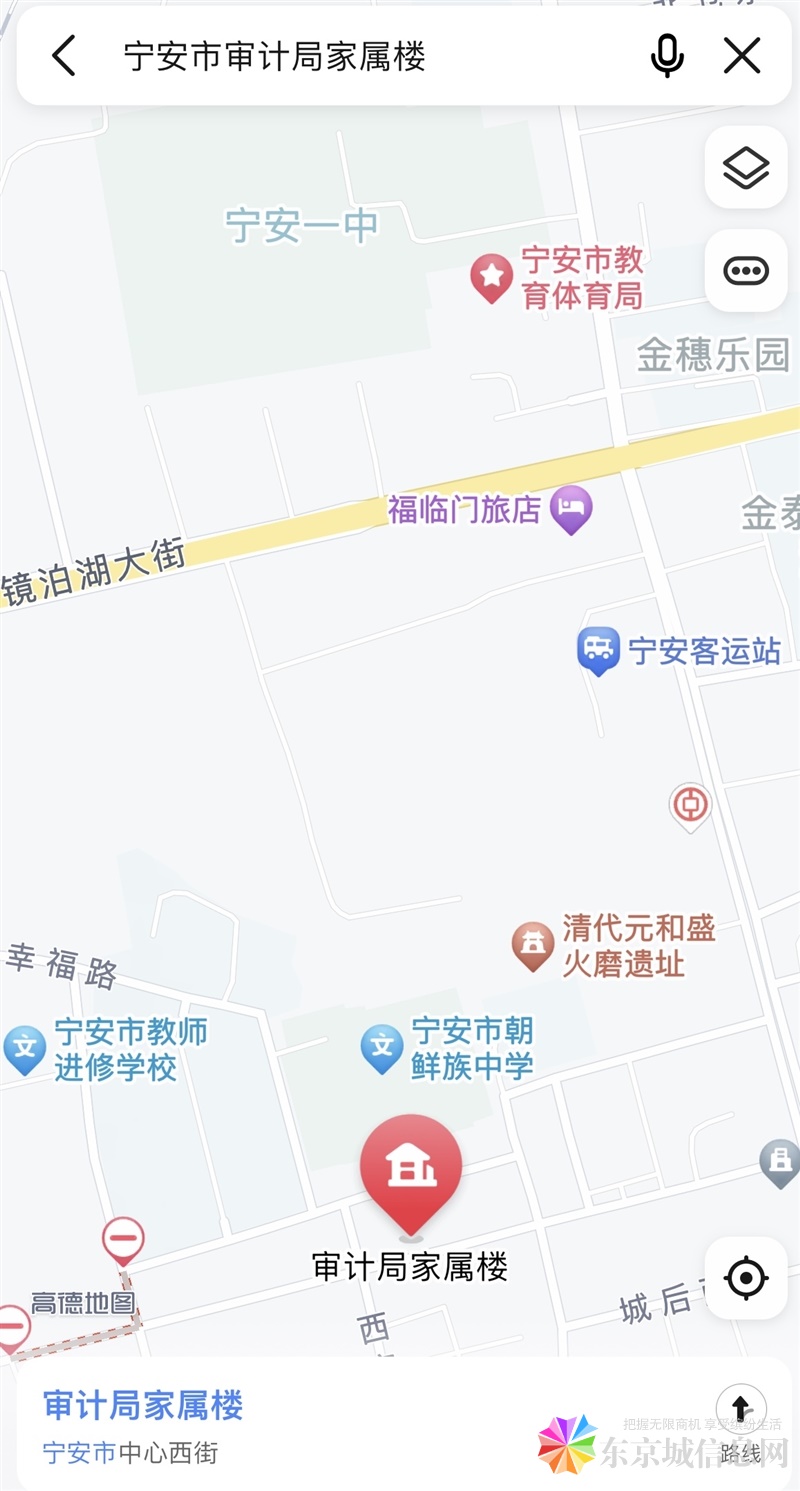Open the map layers selector
Screen dimensions: 800x1491
click(x=746, y=168)
